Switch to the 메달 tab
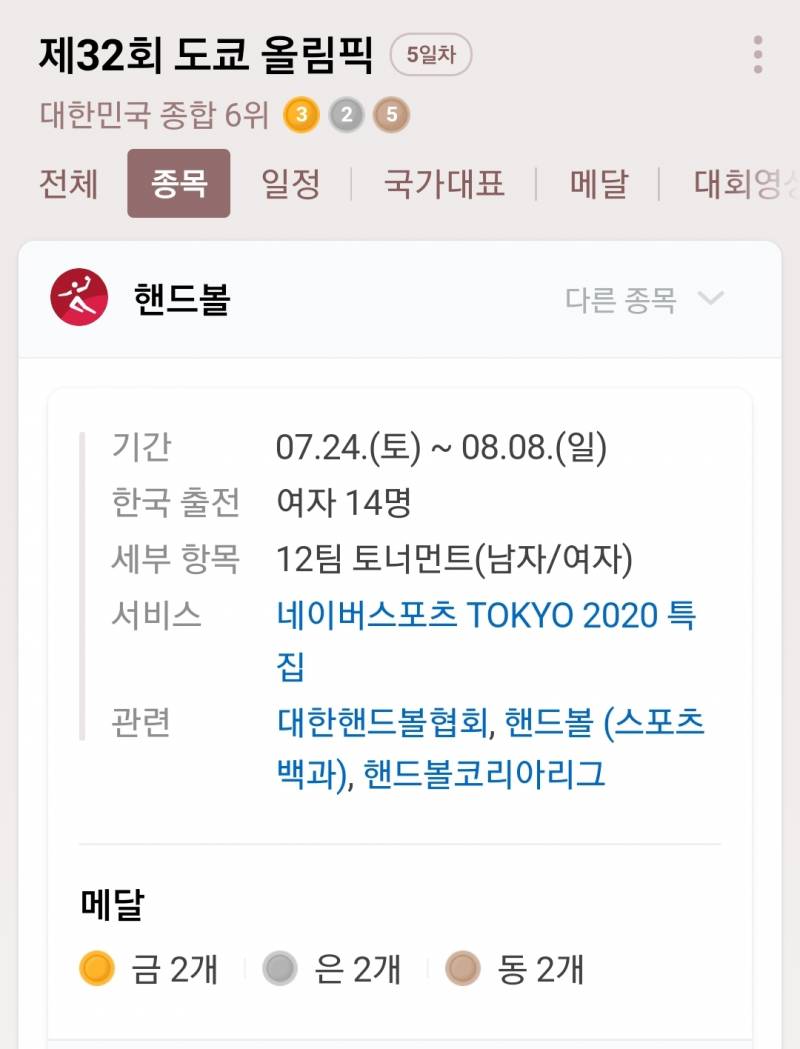800x1049 pixels. tap(597, 185)
